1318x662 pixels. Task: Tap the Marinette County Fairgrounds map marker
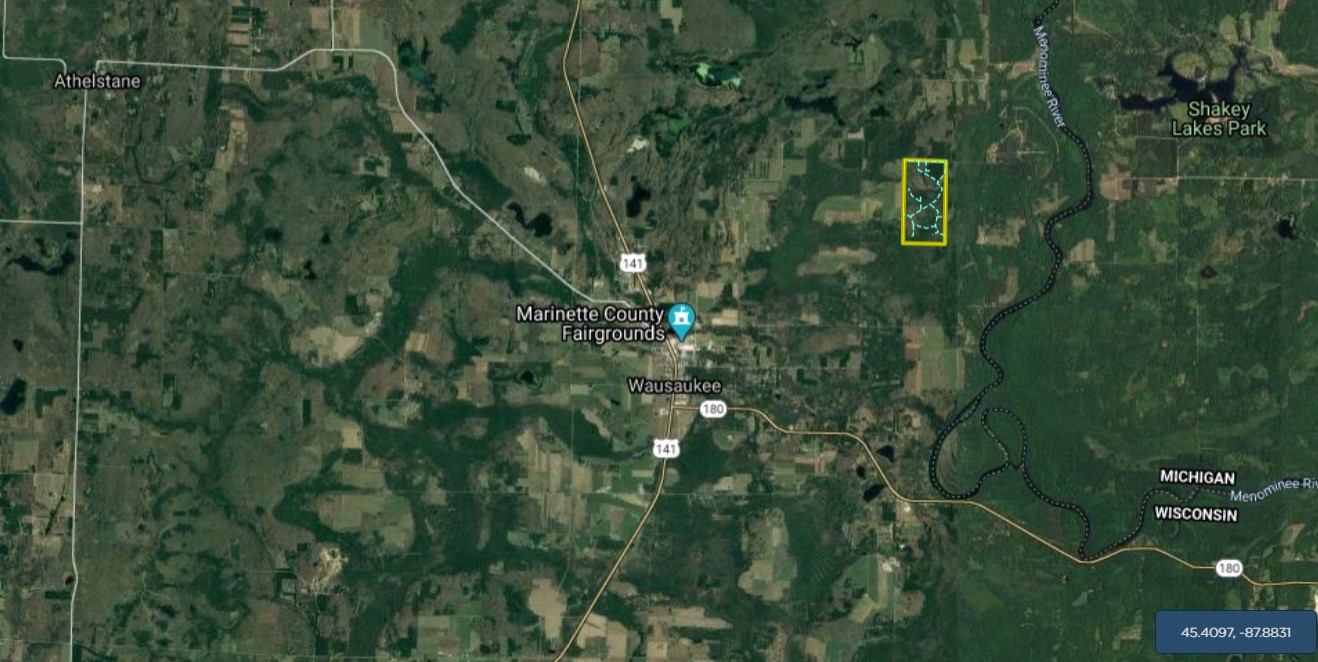point(683,320)
